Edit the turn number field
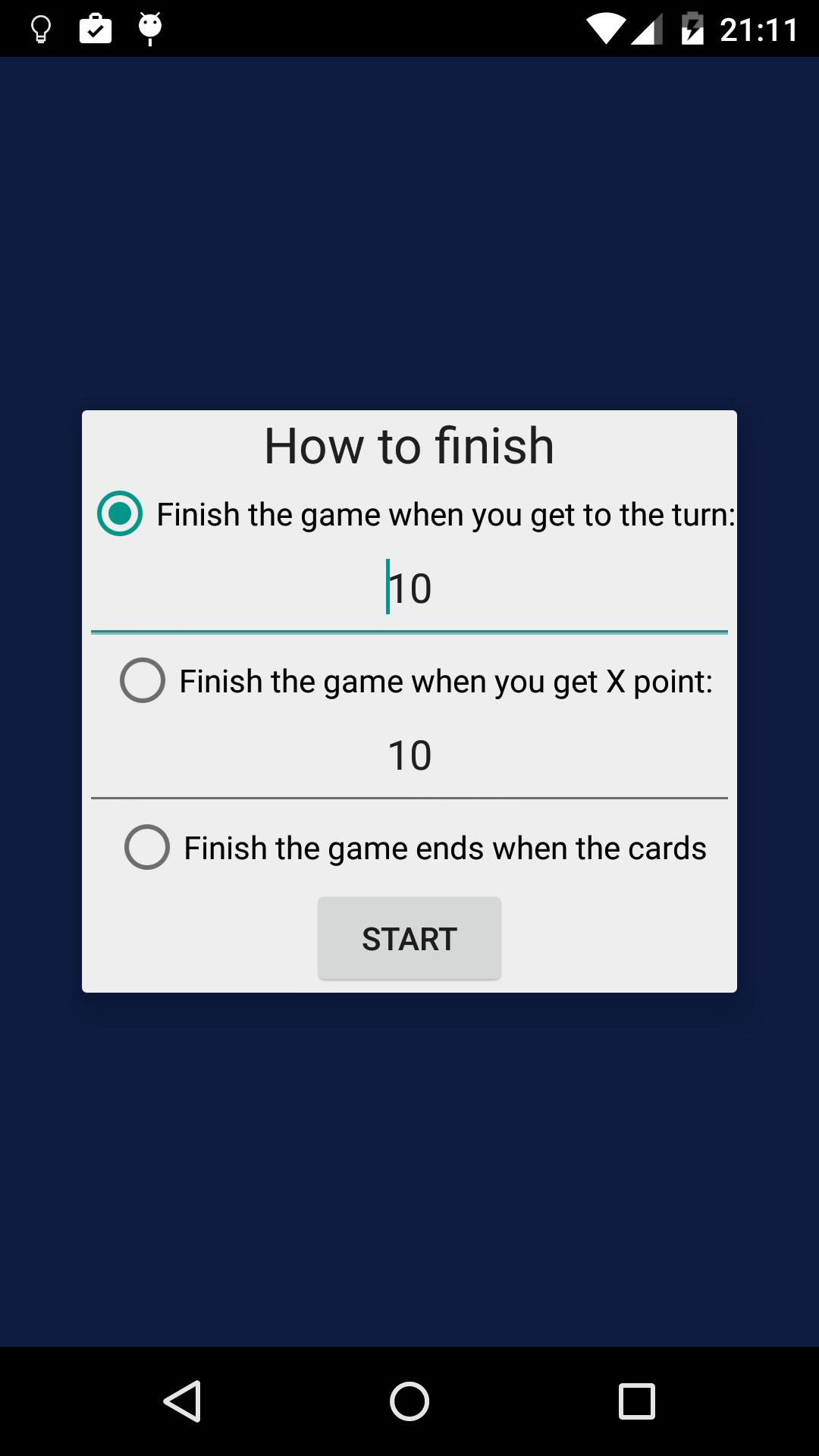The image size is (819, 1456). tap(409, 590)
